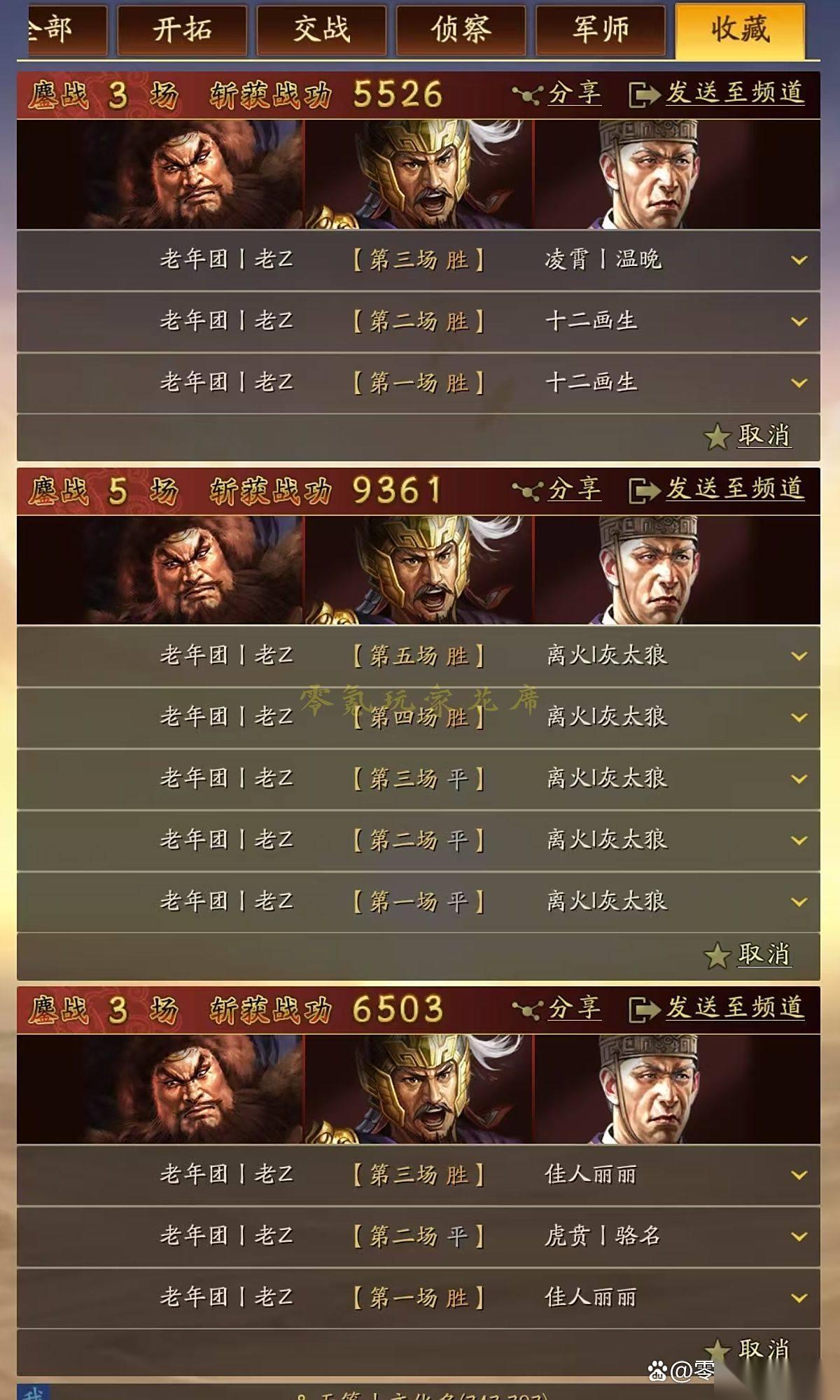Open the 侦察 tab
The height and width of the screenshot is (1400, 840).
(x=461, y=29)
